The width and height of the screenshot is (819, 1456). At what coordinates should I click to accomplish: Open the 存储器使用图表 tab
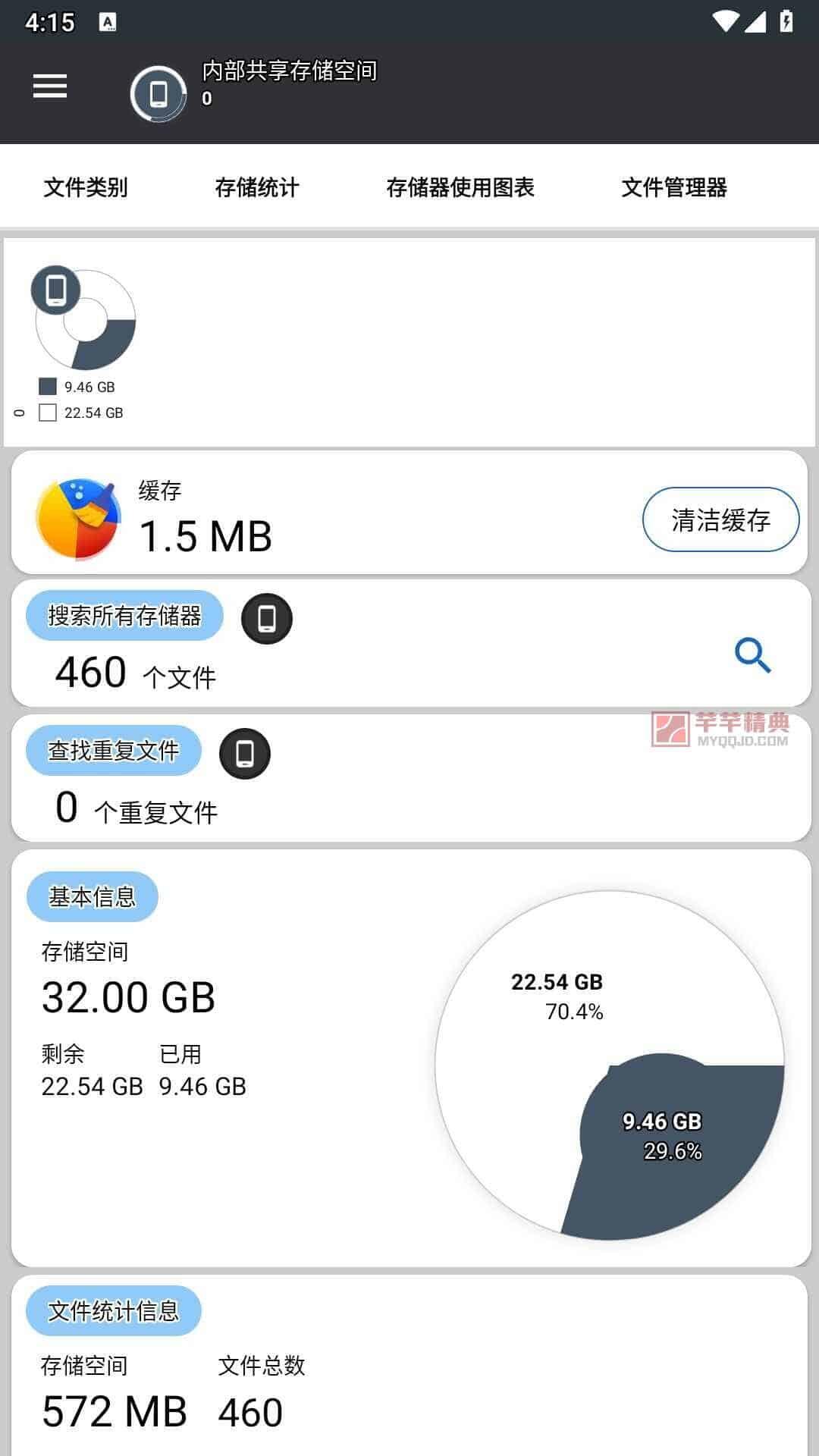pyautogui.click(x=460, y=187)
